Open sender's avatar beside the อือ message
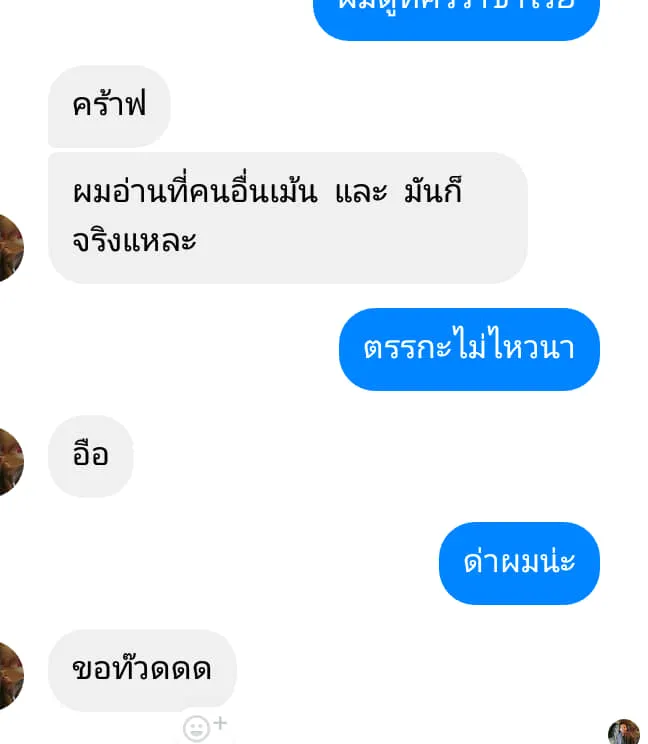This screenshot has height=744, width=648. 8,461
